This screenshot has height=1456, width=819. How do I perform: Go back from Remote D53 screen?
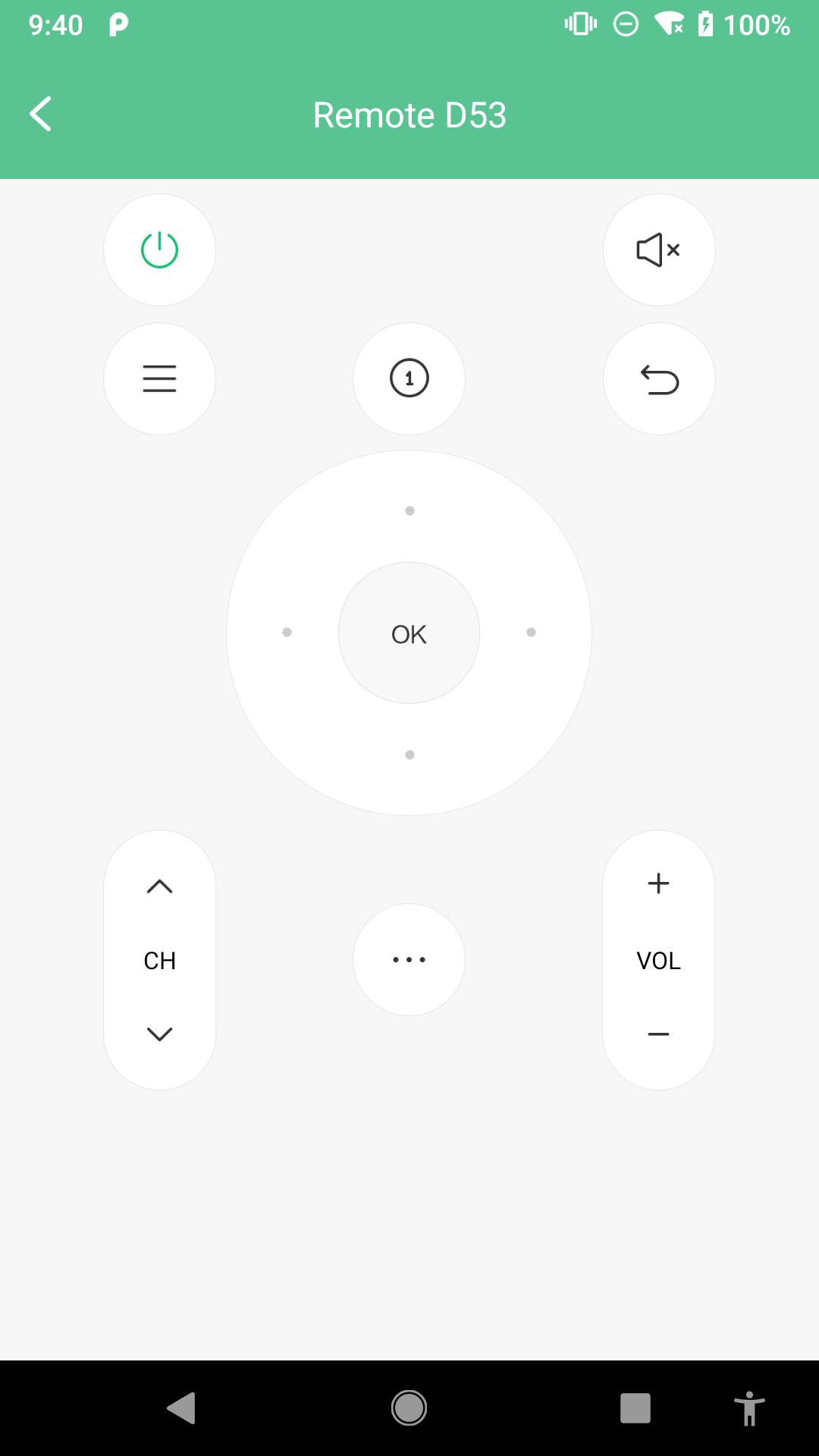41,115
